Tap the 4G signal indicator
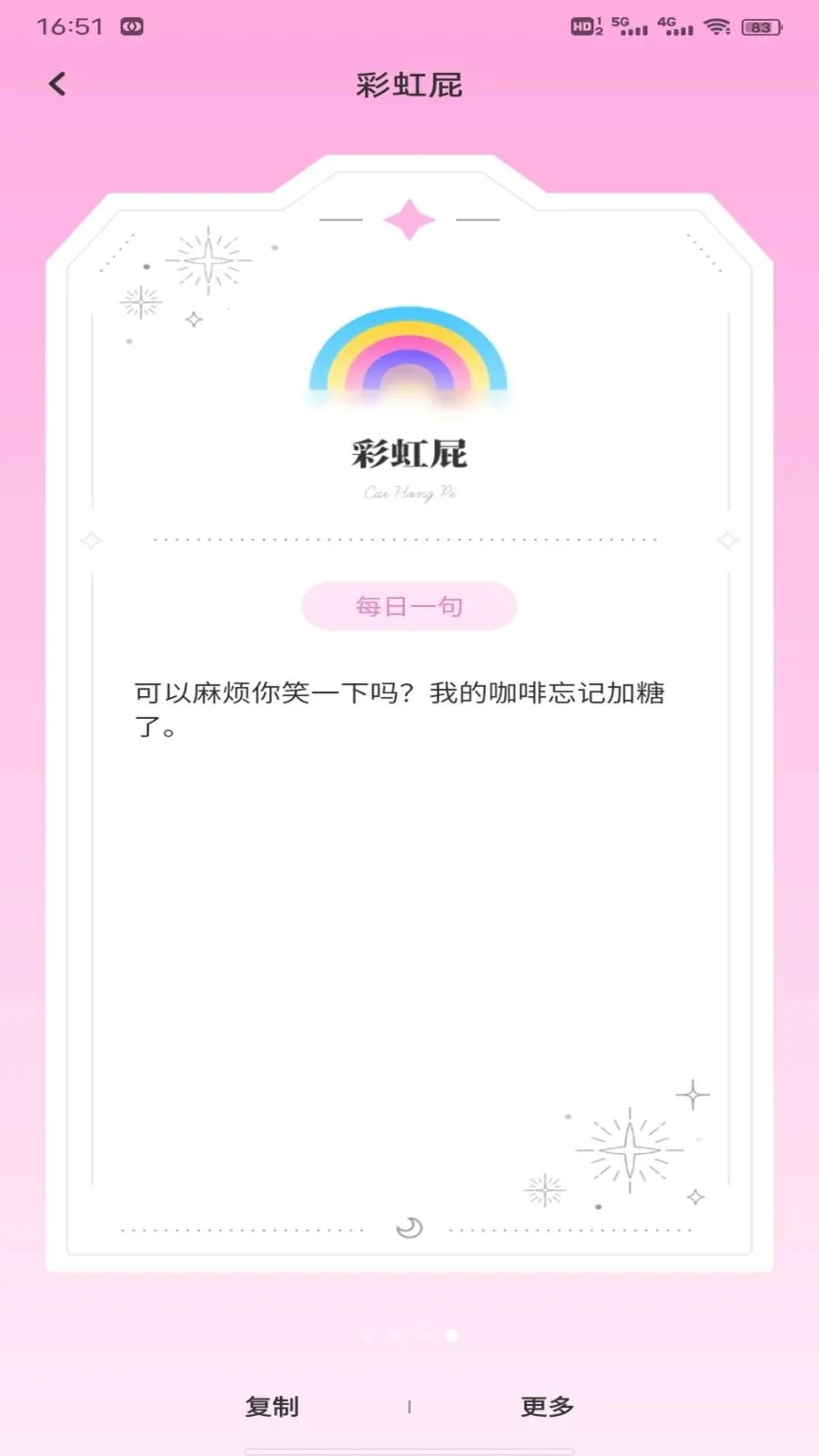This screenshot has width=819, height=1456. coord(676,26)
